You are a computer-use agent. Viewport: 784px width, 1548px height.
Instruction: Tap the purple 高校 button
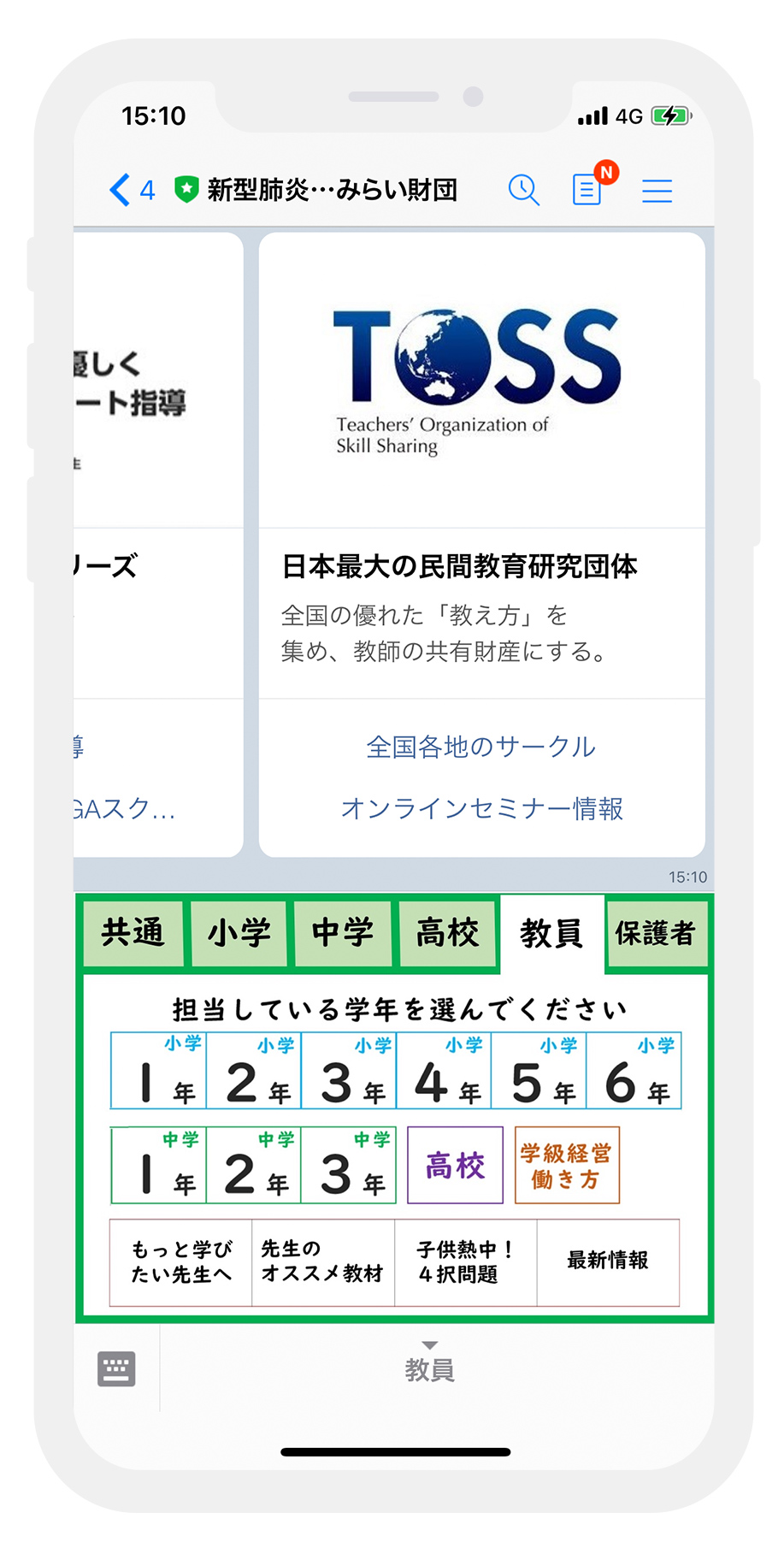click(455, 1166)
